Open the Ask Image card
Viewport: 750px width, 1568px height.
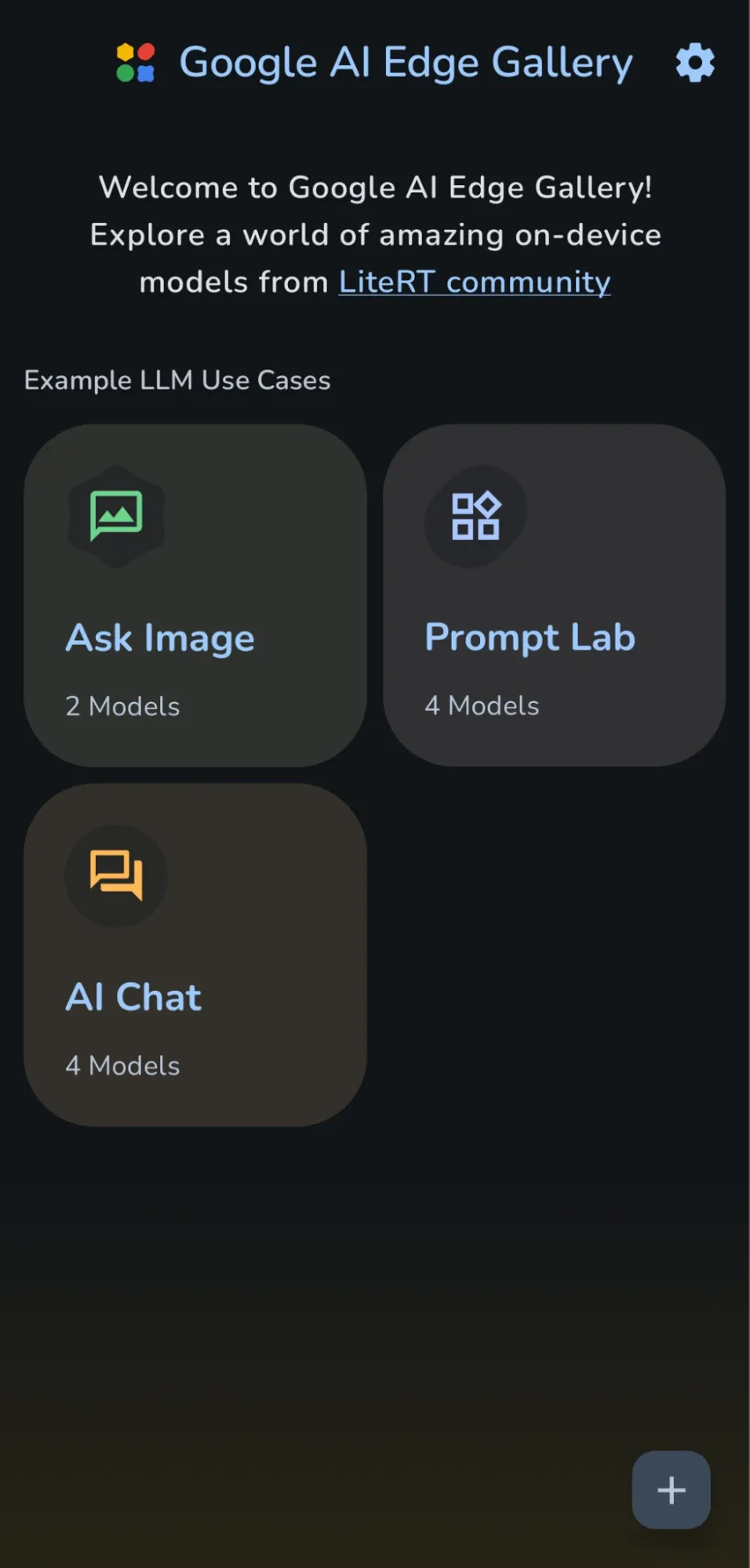tap(195, 595)
